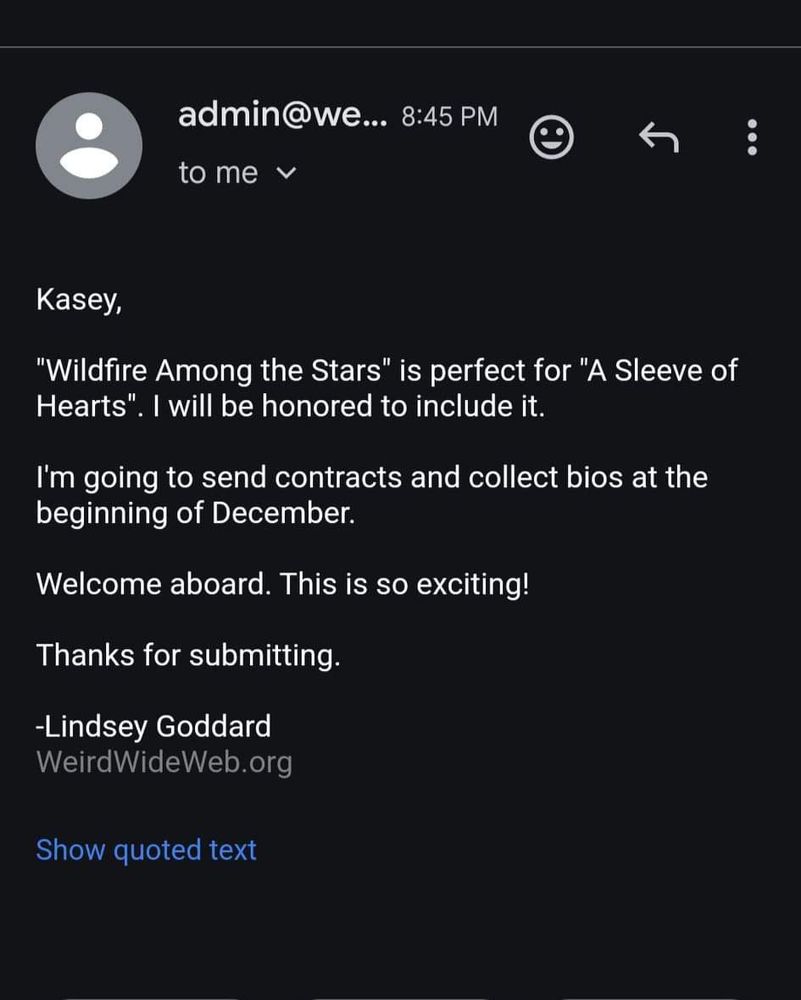Image resolution: width=801 pixels, height=1000 pixels.
Task: Open the sender's avatar profile
Action: point(89,146)
